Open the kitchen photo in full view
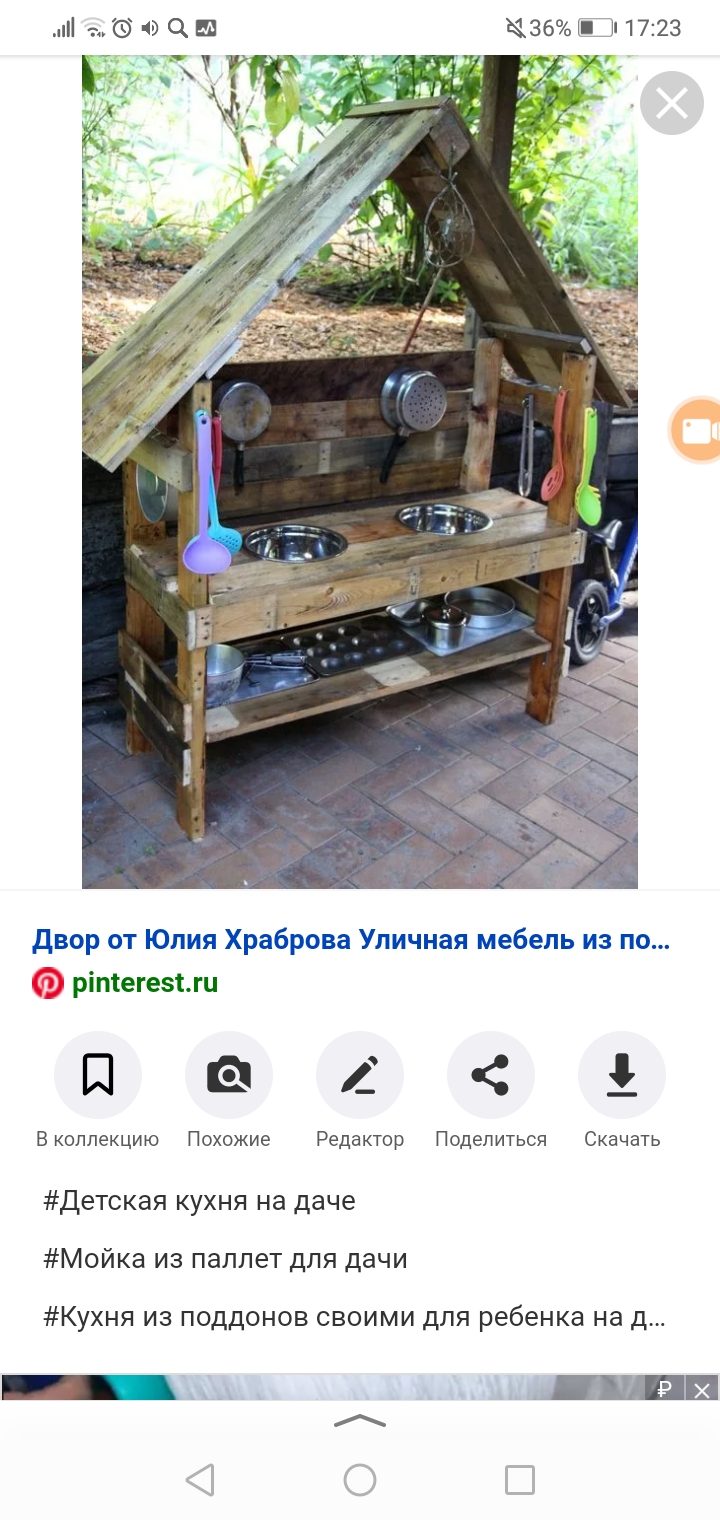Screen dimensions: 720x1520 360,471
